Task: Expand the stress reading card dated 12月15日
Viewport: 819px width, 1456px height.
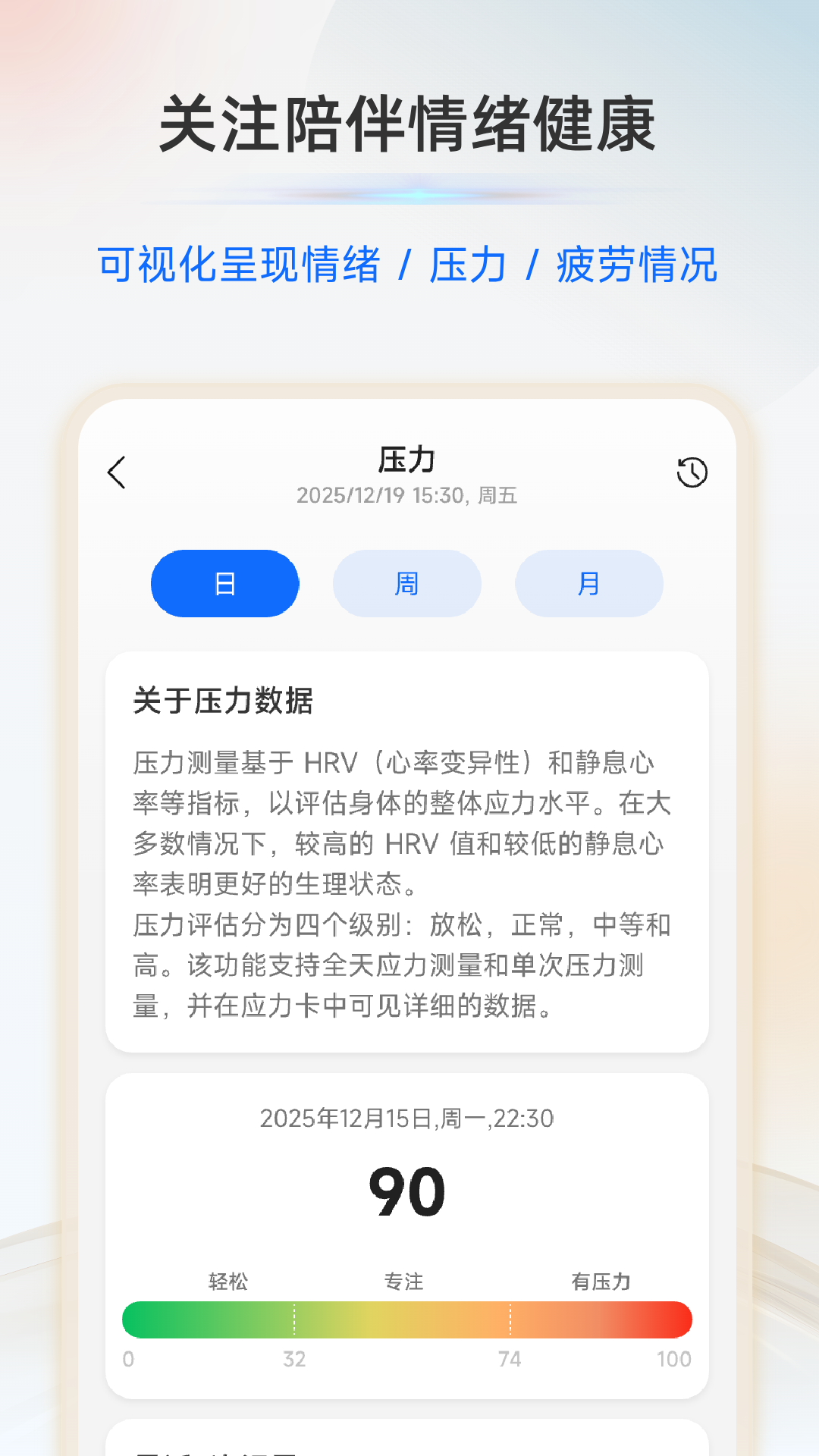Action: pyautogui.click(x=409, y=1213)
